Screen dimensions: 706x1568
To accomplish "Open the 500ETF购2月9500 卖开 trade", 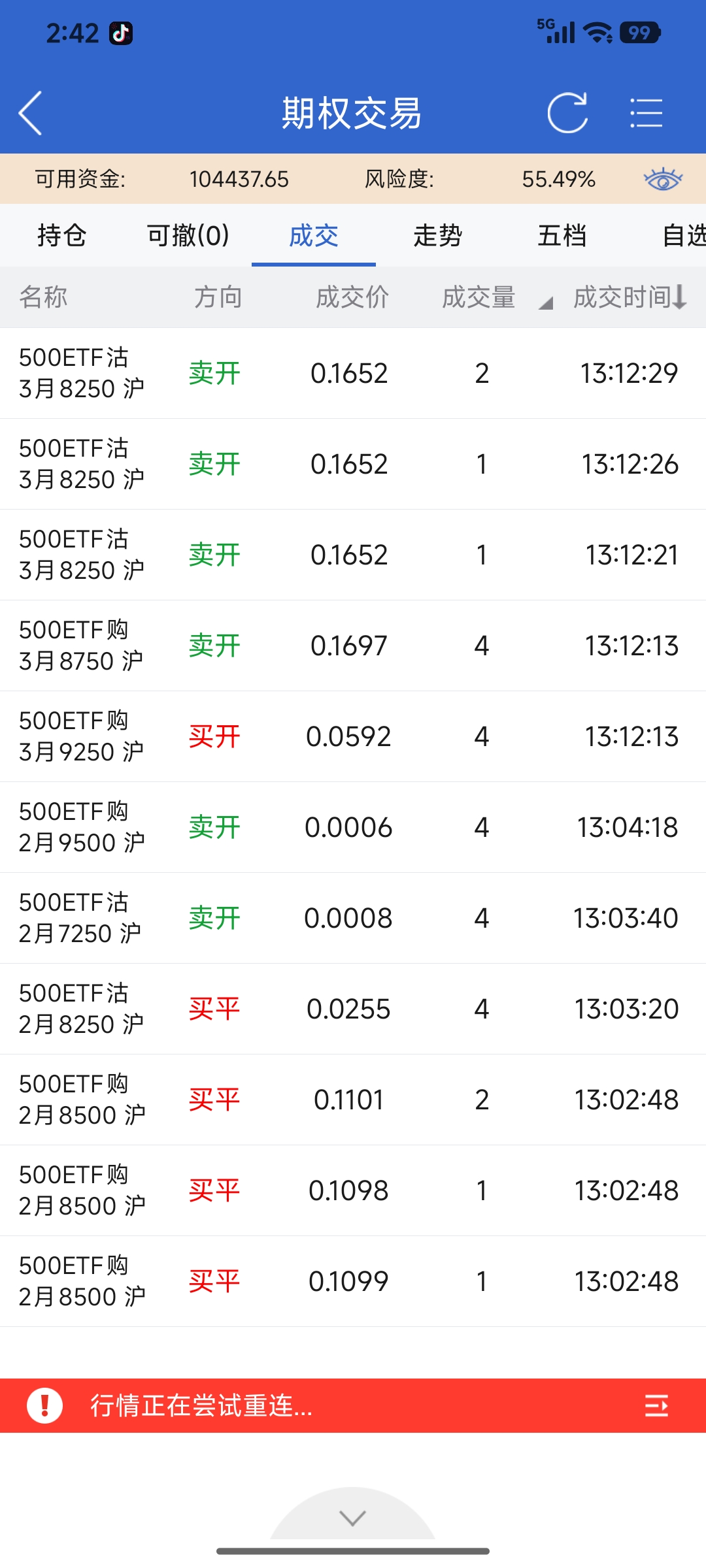I will 353,827.
